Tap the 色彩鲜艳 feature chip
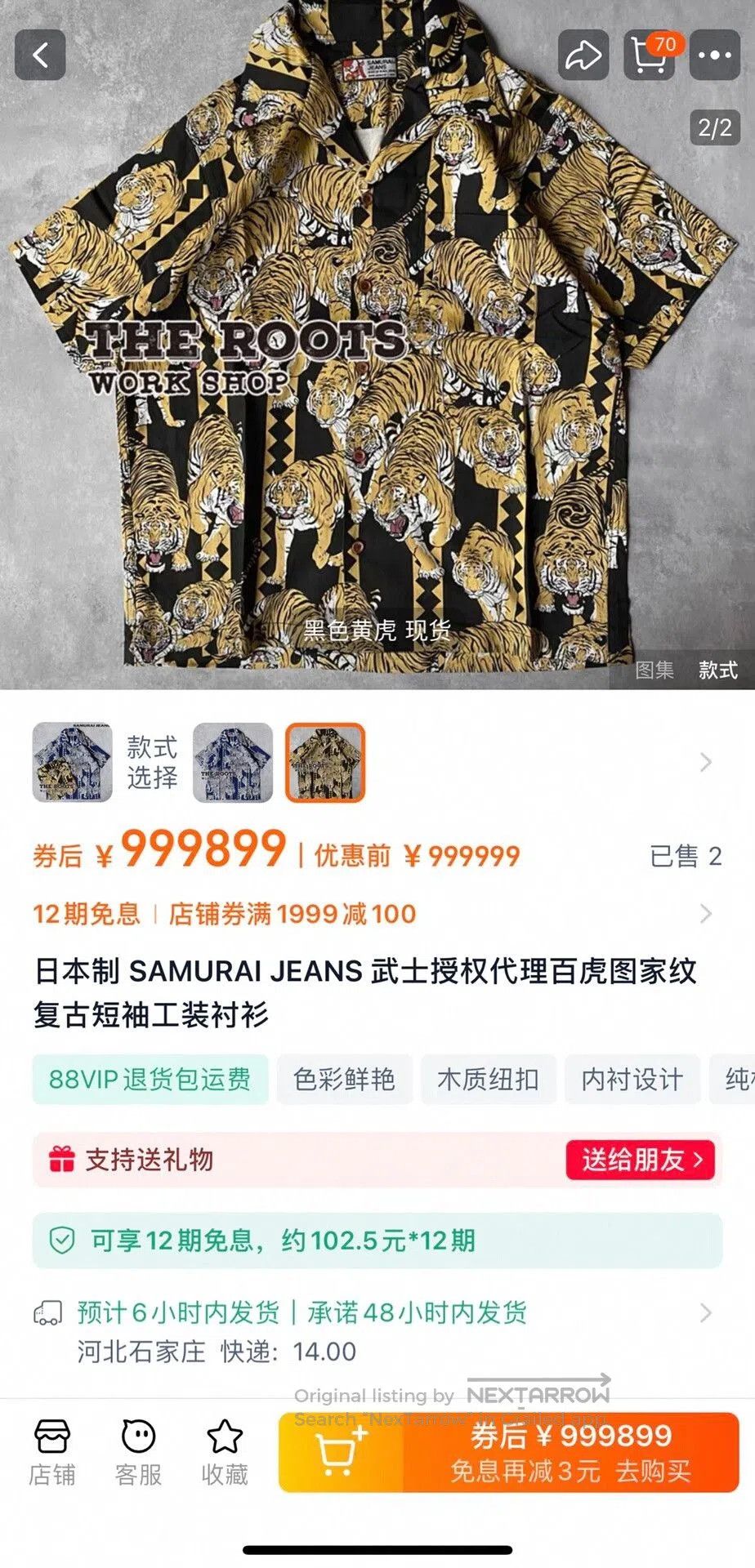 coord(344,1079)
